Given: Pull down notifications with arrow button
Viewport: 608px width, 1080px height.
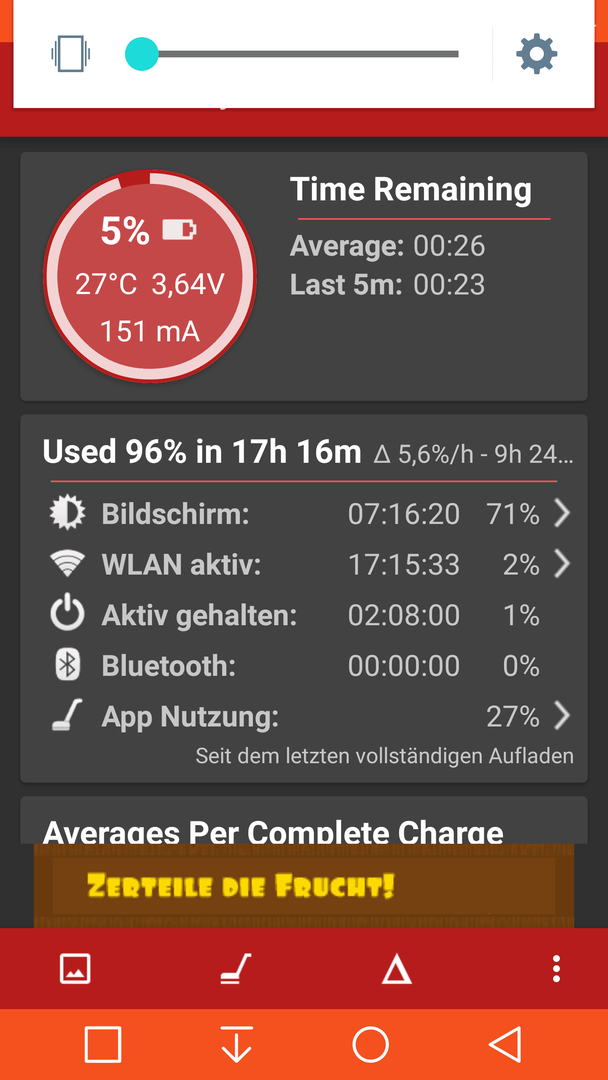Looking at the screenshot, I should coord(237,1044).
